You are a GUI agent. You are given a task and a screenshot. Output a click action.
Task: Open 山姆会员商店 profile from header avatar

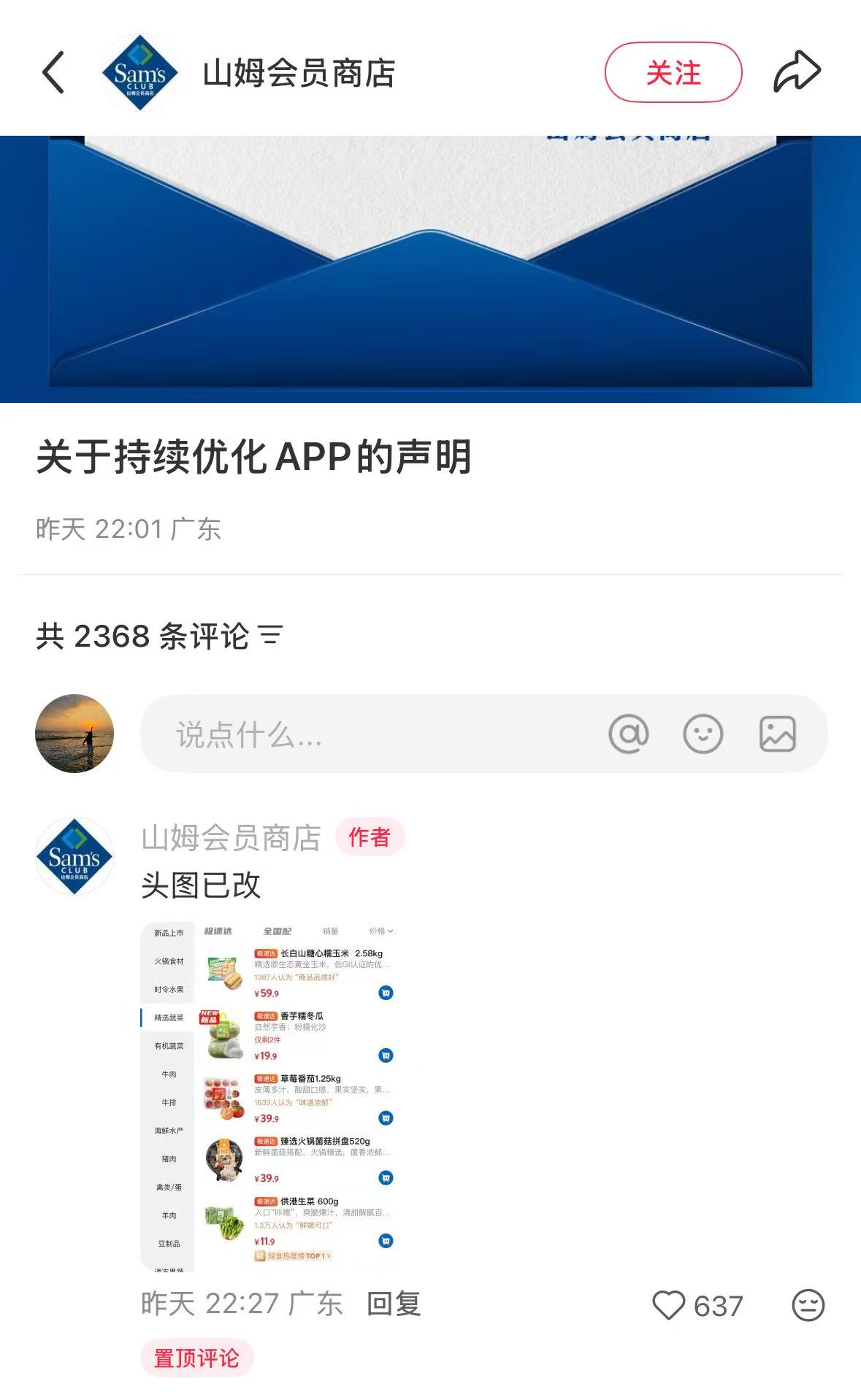coord(139,73)
